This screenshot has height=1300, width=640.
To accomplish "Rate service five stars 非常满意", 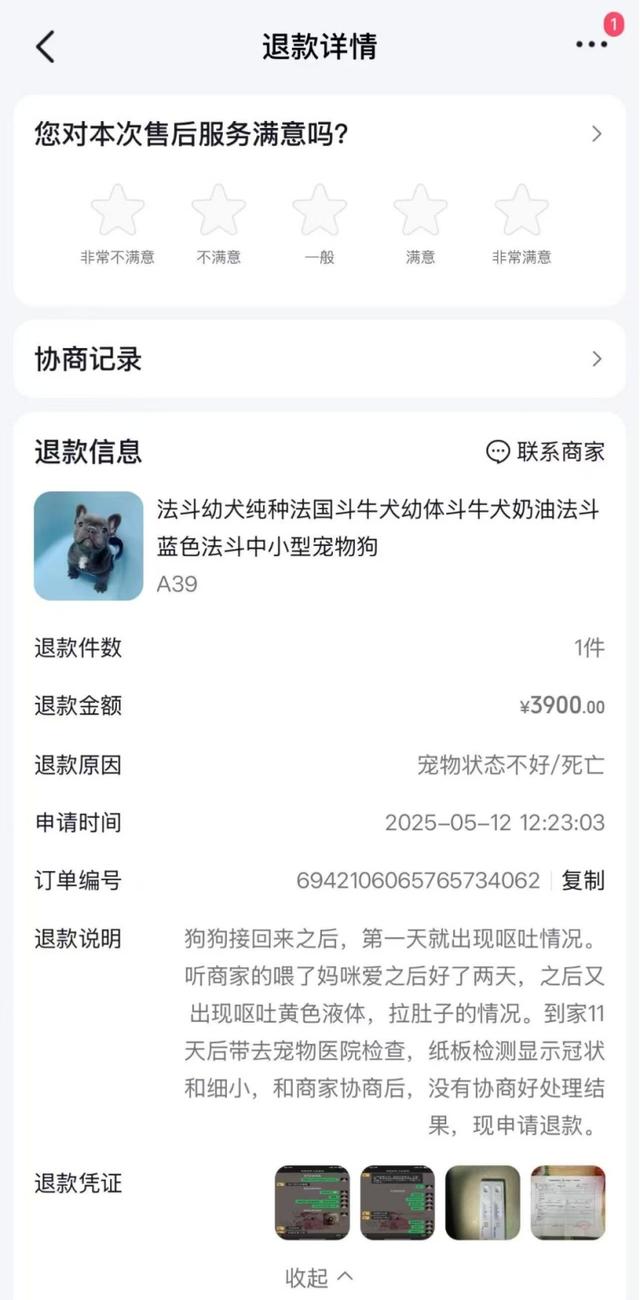I will pyautogui.click(x=521, y=210).
